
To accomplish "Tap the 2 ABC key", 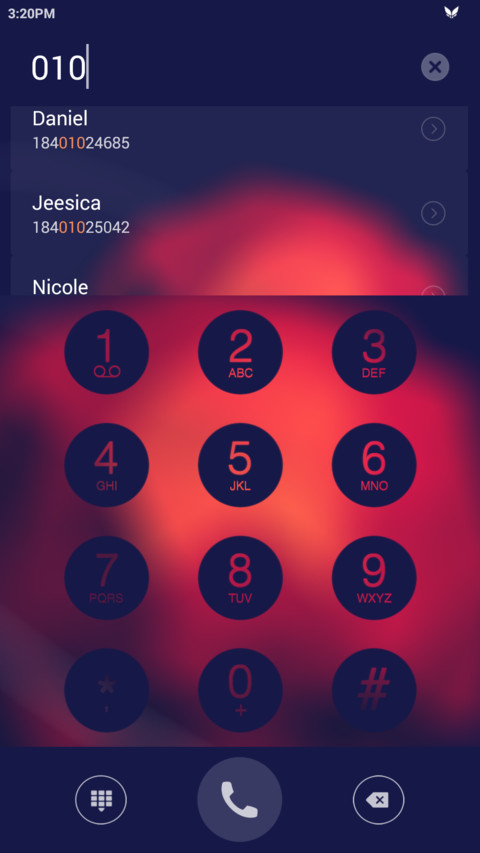I will pos(240,352).
